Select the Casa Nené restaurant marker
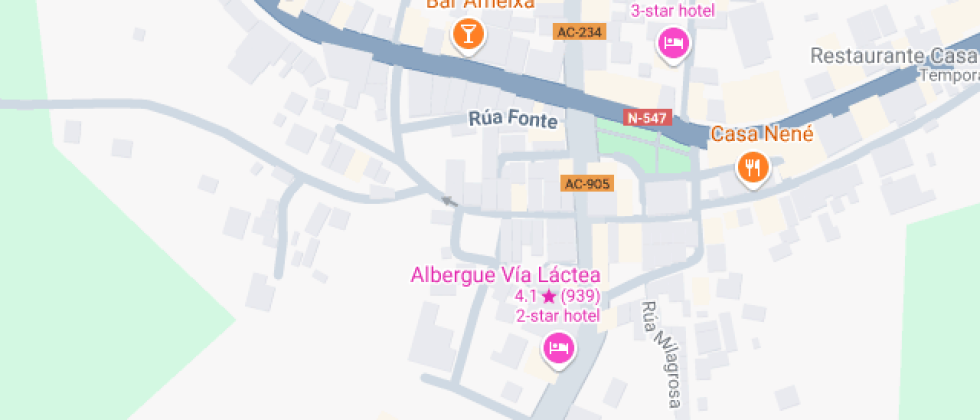The image size is (980, 420). (x=752, y=167)
